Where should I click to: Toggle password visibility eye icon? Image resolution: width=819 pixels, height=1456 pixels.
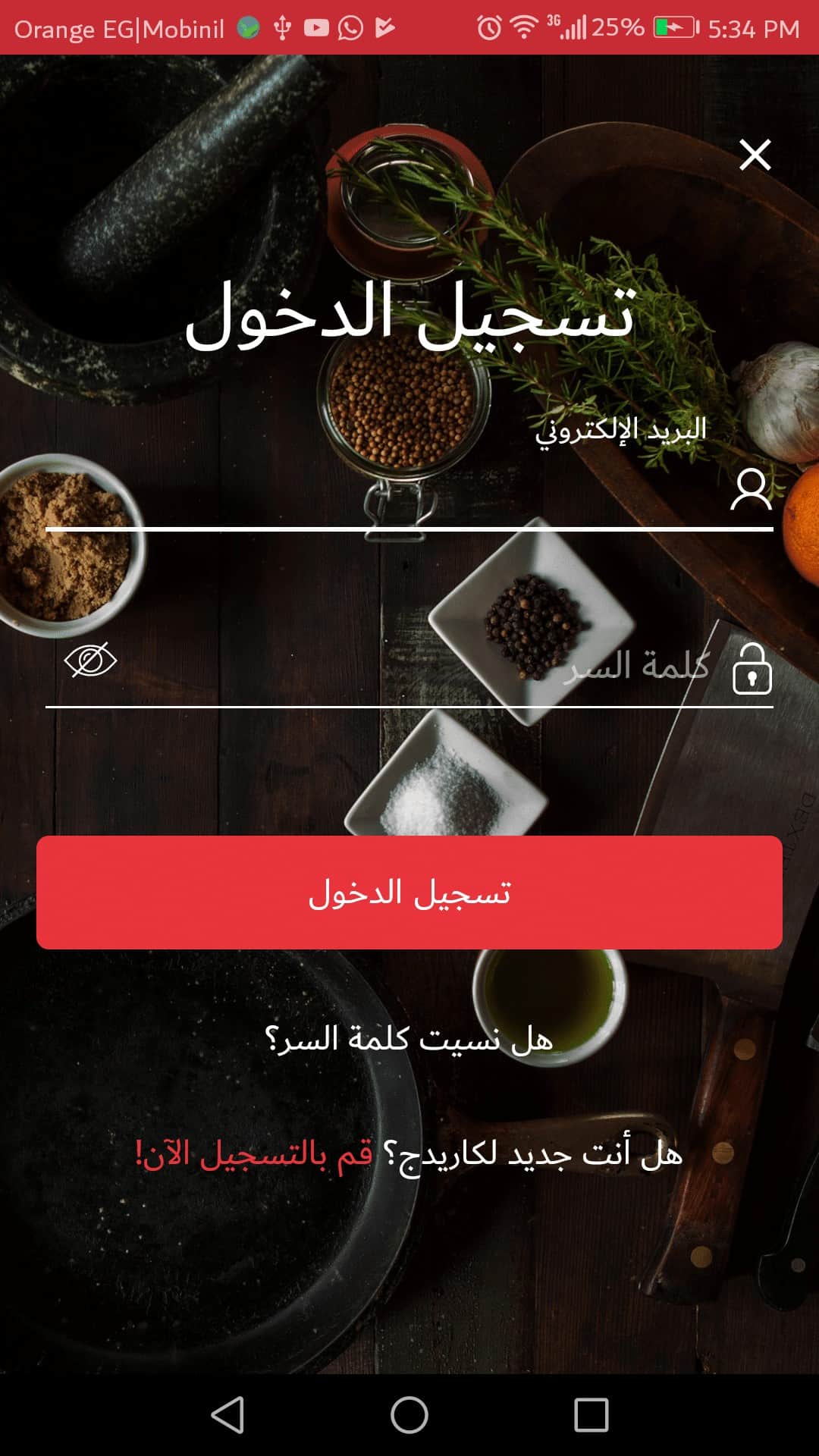coord(90,660)
